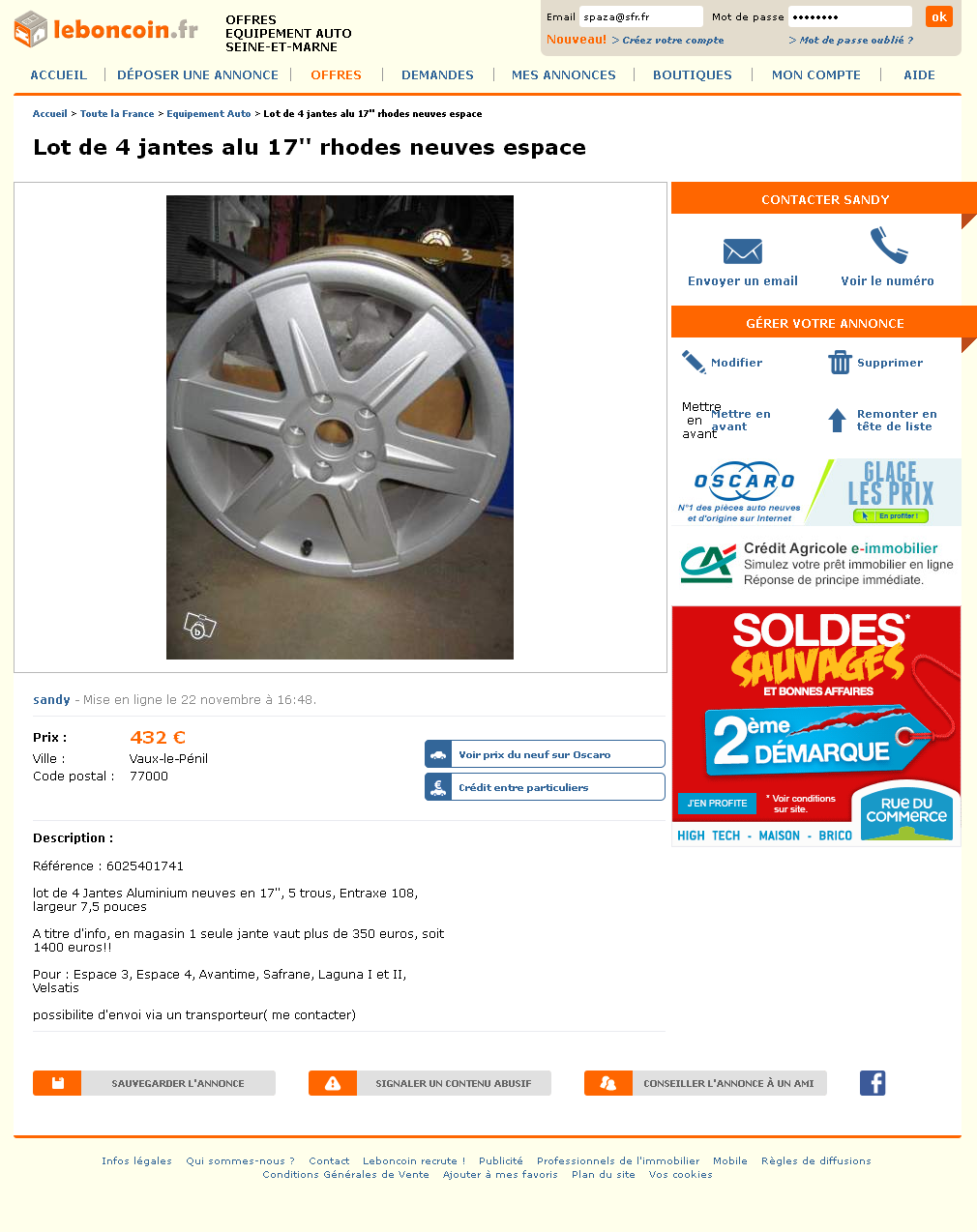Go to Accueil tab
Viewport: 977px width, 1232px height.
58,74
